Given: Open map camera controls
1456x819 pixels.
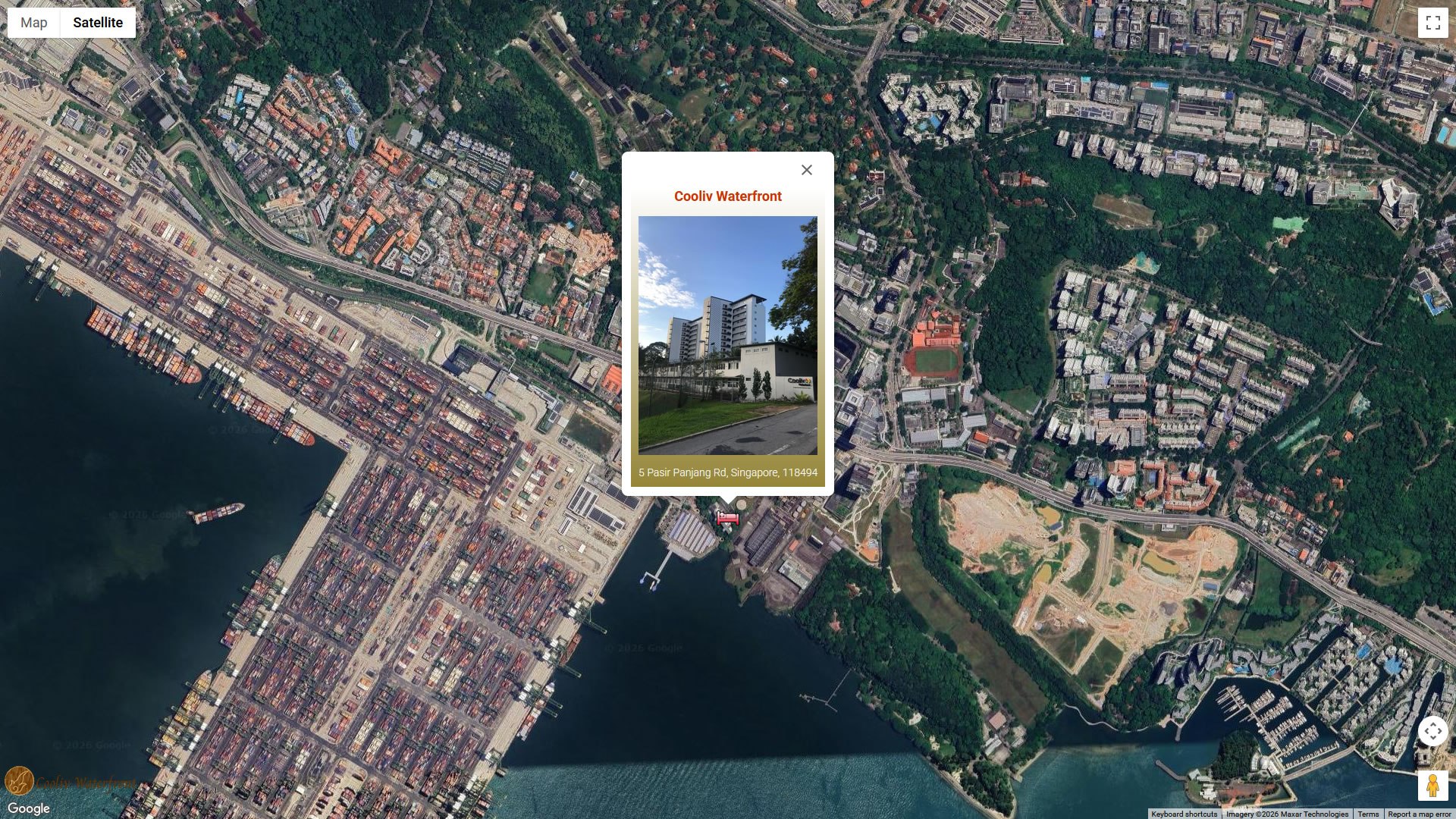Looking at the screenshot, I should 1432,732.
